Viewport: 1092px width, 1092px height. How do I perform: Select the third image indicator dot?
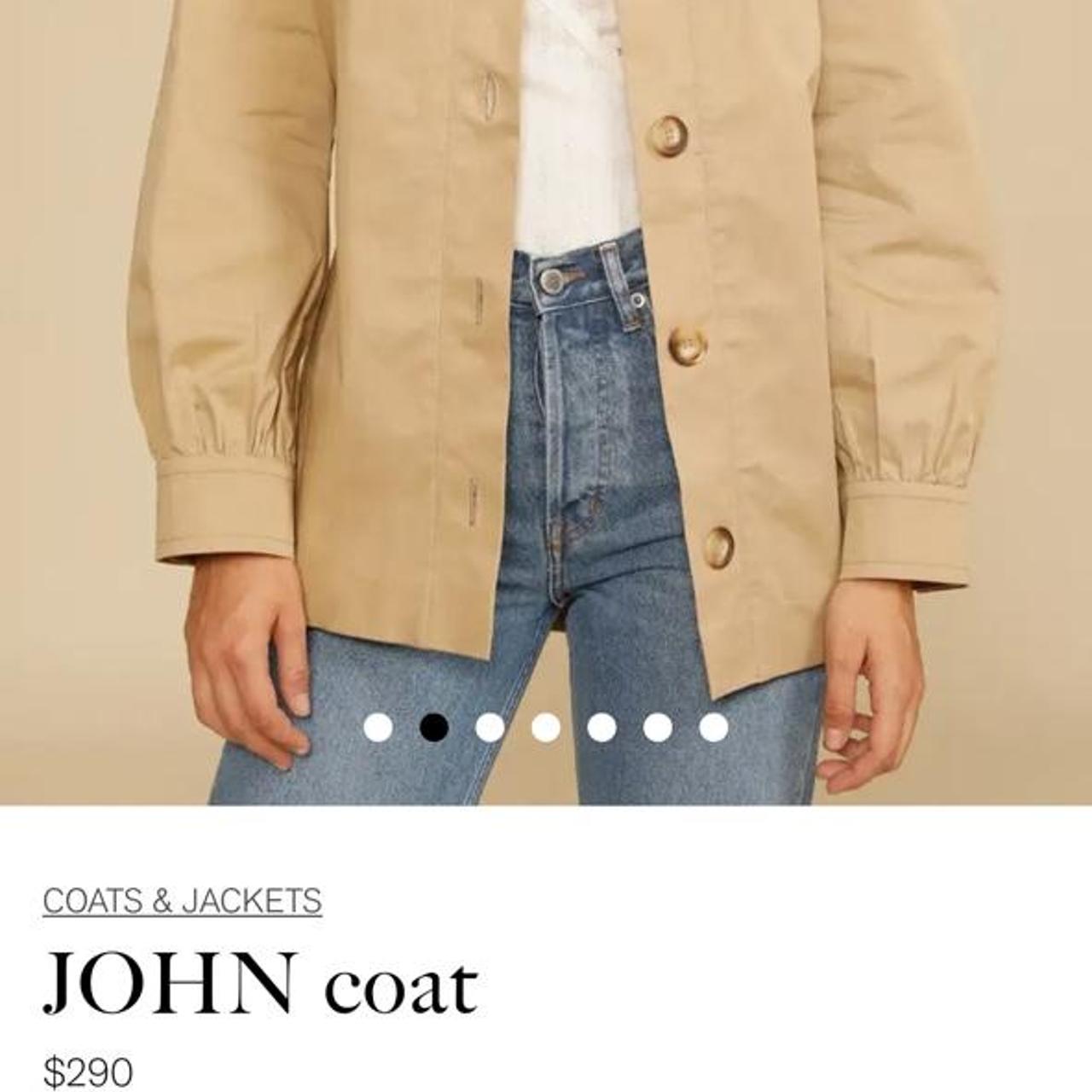490,728
